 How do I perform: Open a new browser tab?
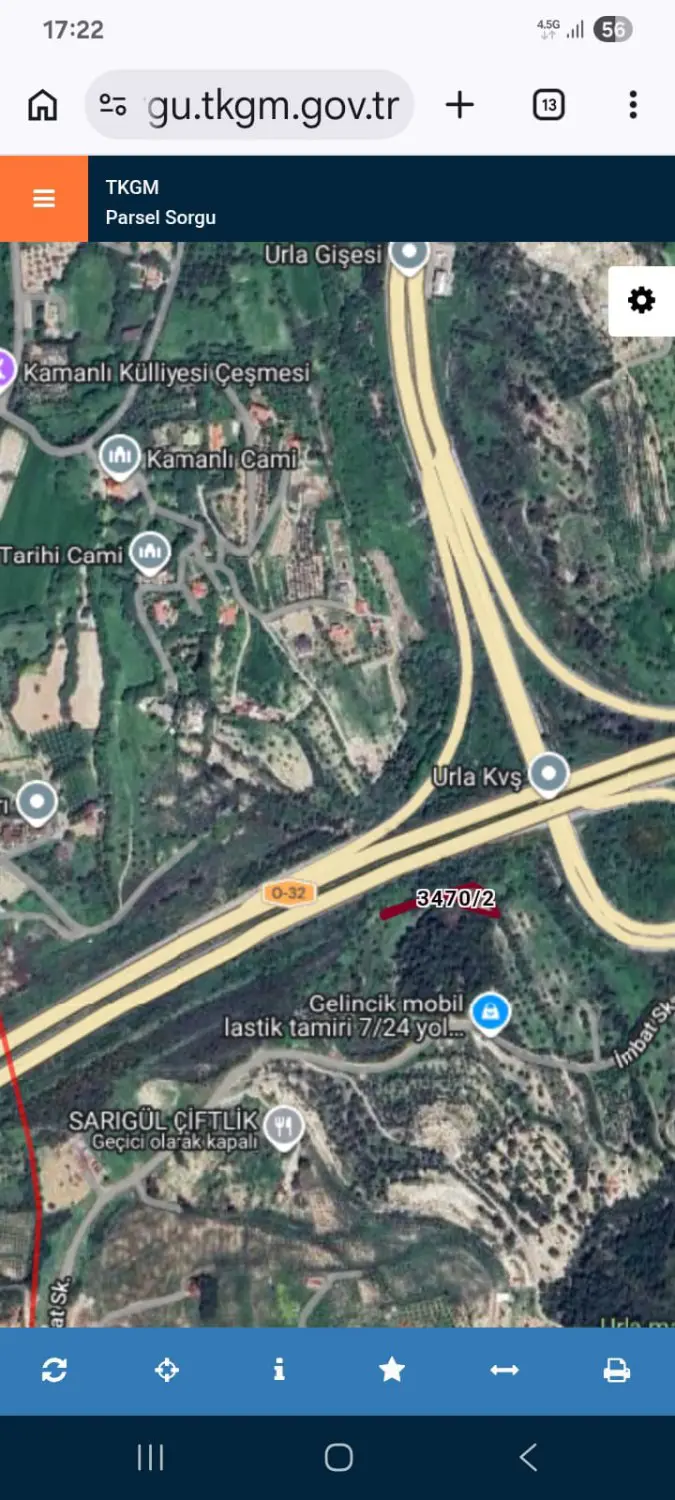(x=459, y=105)
